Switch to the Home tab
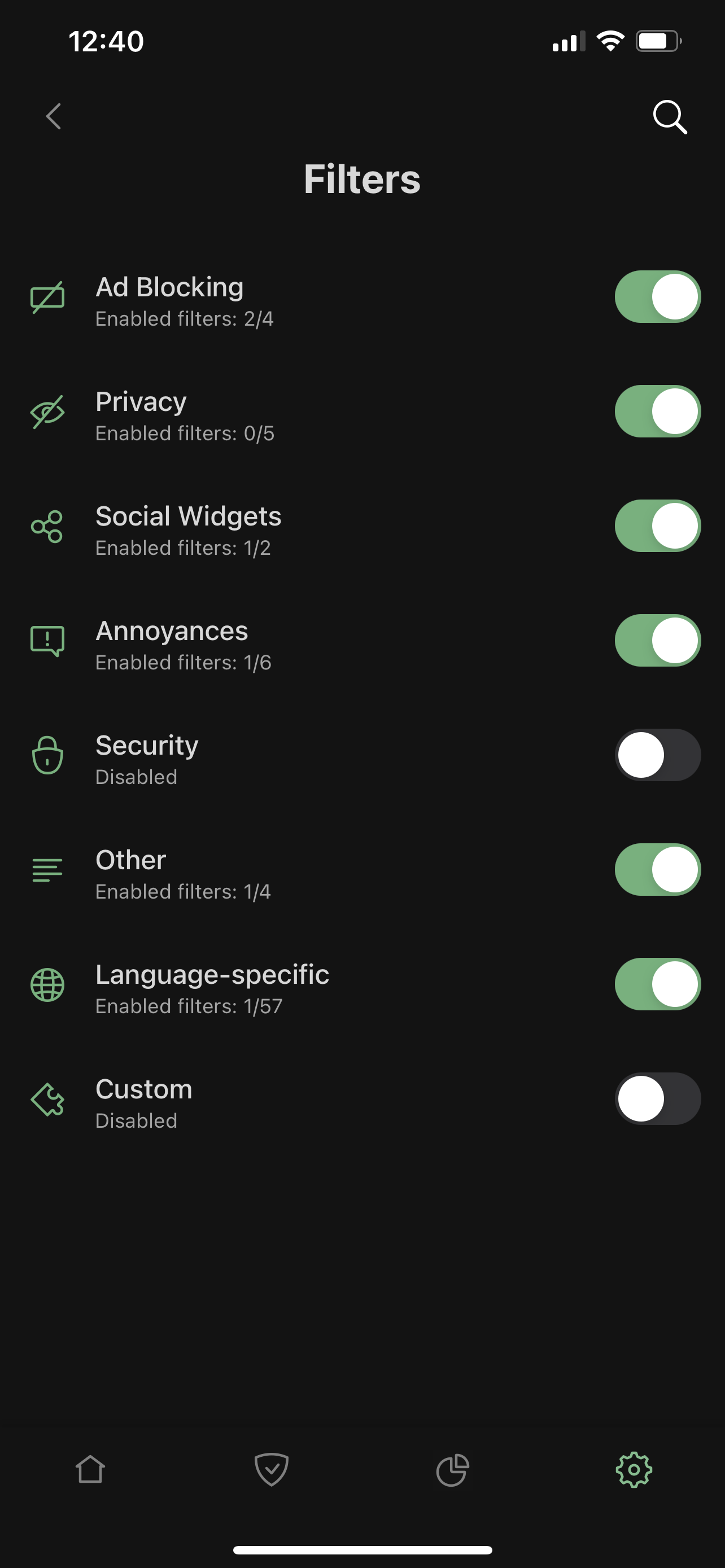Image resolution: width=725 pixels, height=1568 pixels. (90, 1470)
